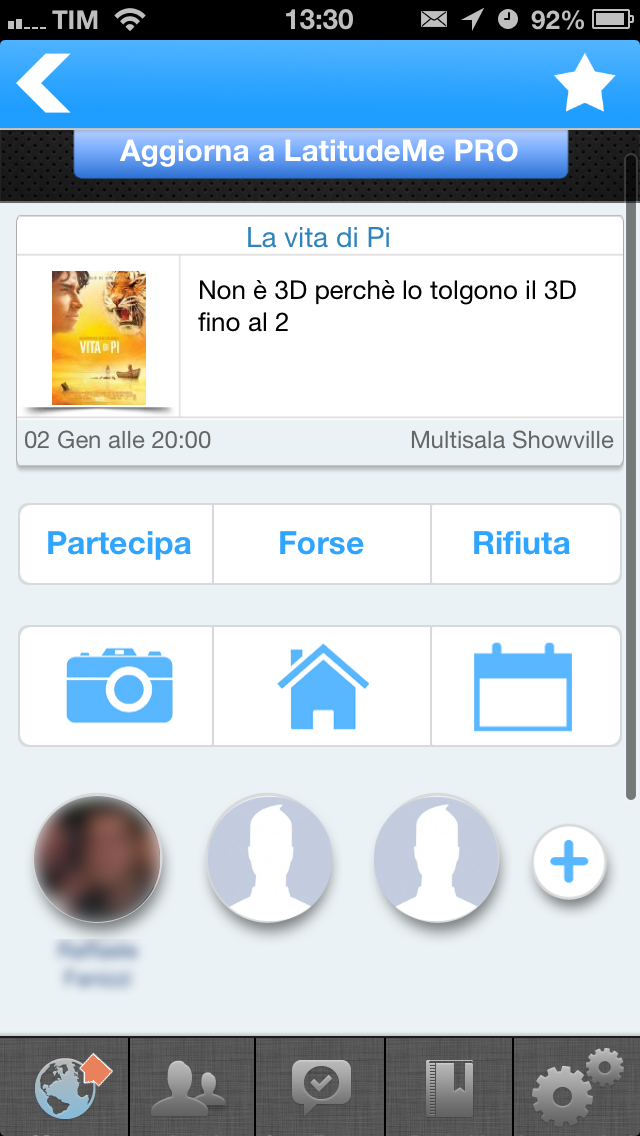Open the settings gears tab
Screen dimensions: 640x1136
coord(577,1088)
